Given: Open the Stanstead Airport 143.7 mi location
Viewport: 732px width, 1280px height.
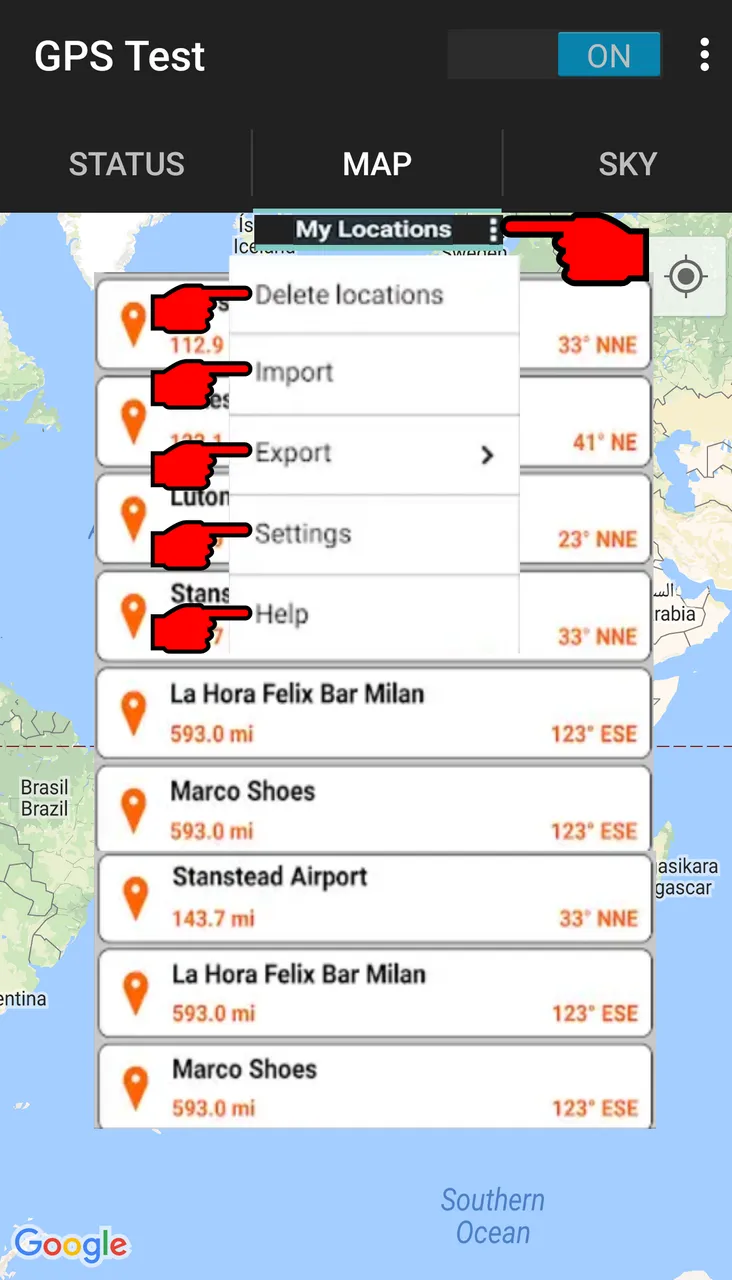Looking at the screenshot, I should (374, 897).
